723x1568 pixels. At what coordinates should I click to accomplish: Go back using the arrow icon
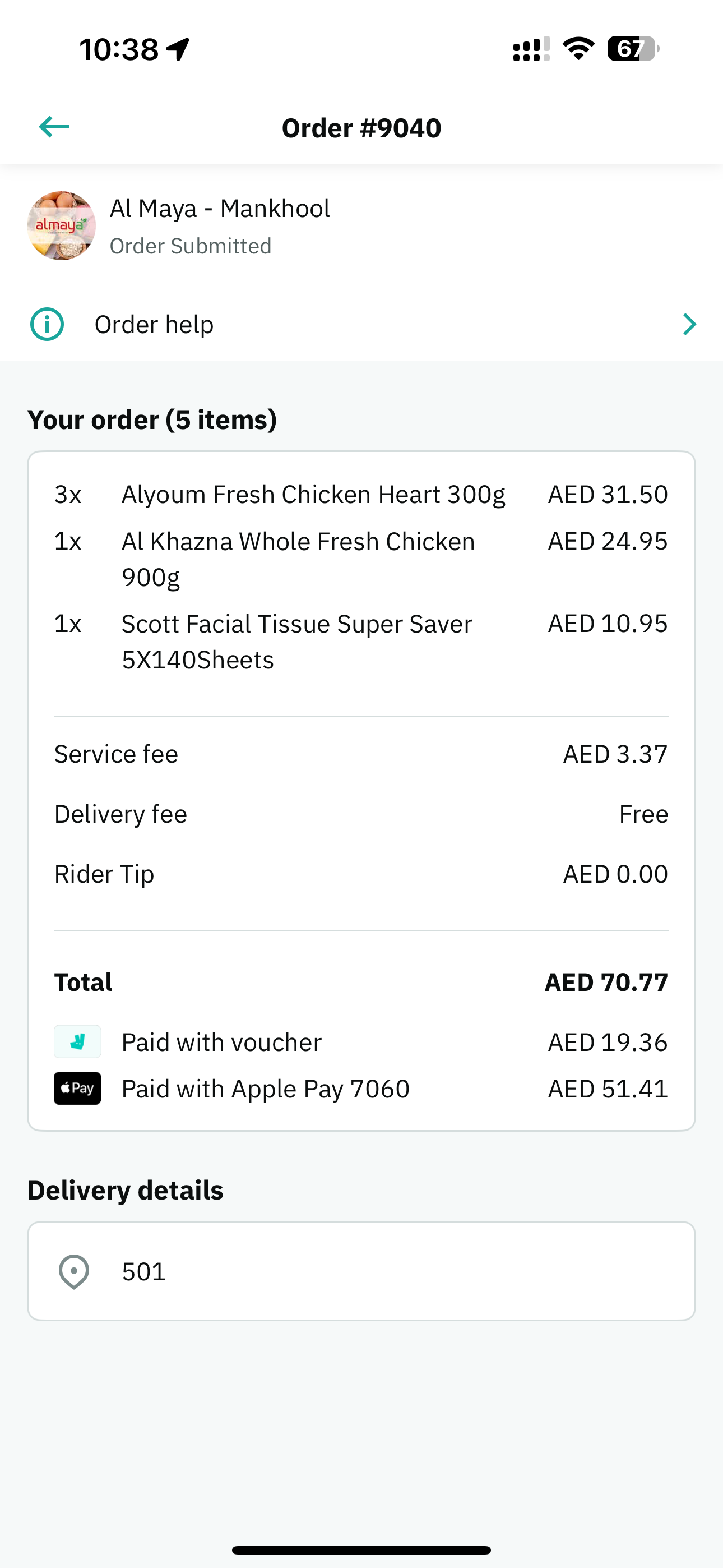54,127
